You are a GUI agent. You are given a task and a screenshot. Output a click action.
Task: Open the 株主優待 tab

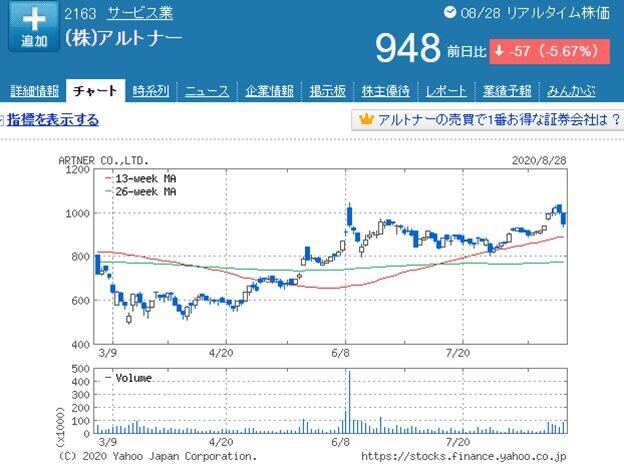click(x=385, y=91)
